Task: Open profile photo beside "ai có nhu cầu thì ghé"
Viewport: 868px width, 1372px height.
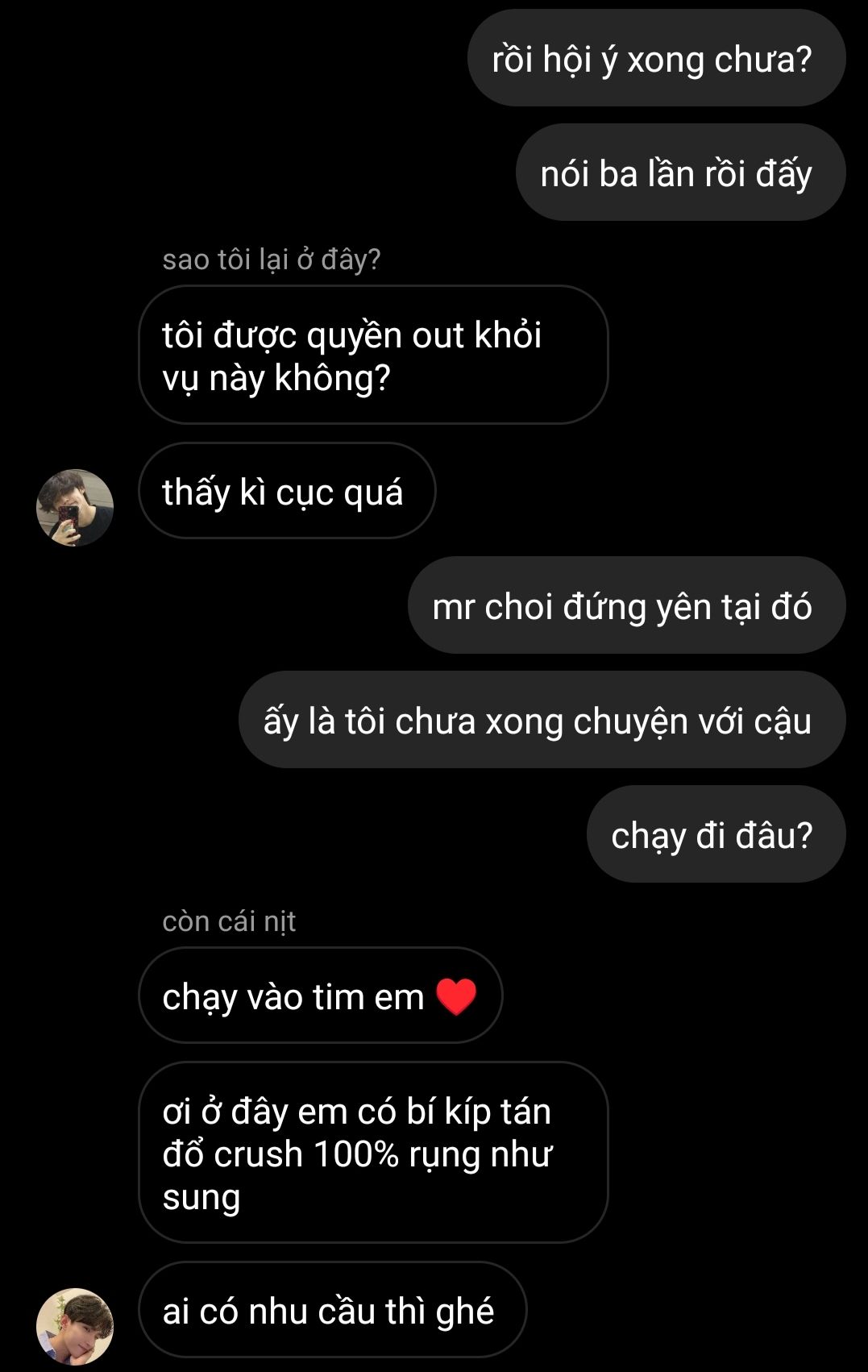Action: point(75,1325)
